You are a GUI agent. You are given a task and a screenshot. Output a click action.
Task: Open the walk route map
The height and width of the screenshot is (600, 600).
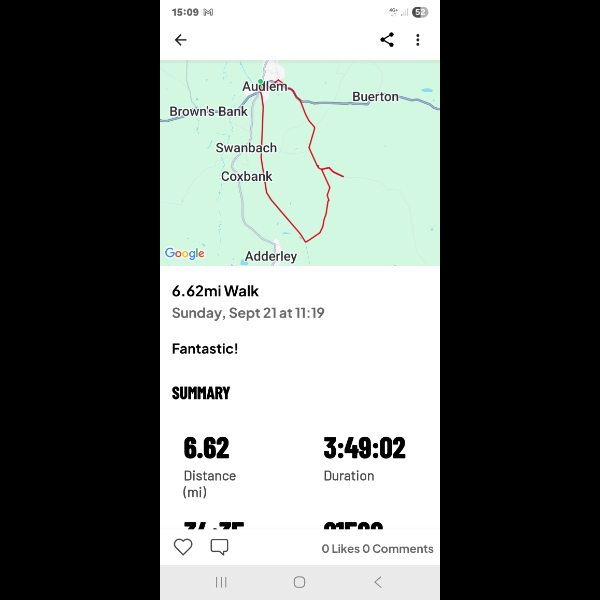pyautogui.click(x=300, y=163)
